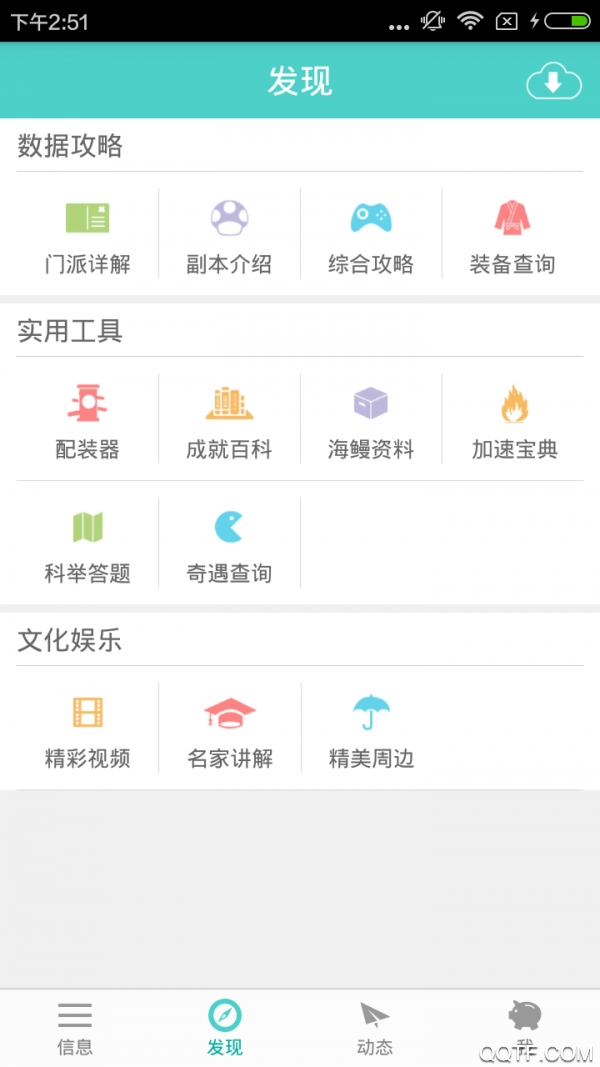The height and width of the screenshot is (1067, 600).
Task: Select 科举答题
Action: point(88,545)
